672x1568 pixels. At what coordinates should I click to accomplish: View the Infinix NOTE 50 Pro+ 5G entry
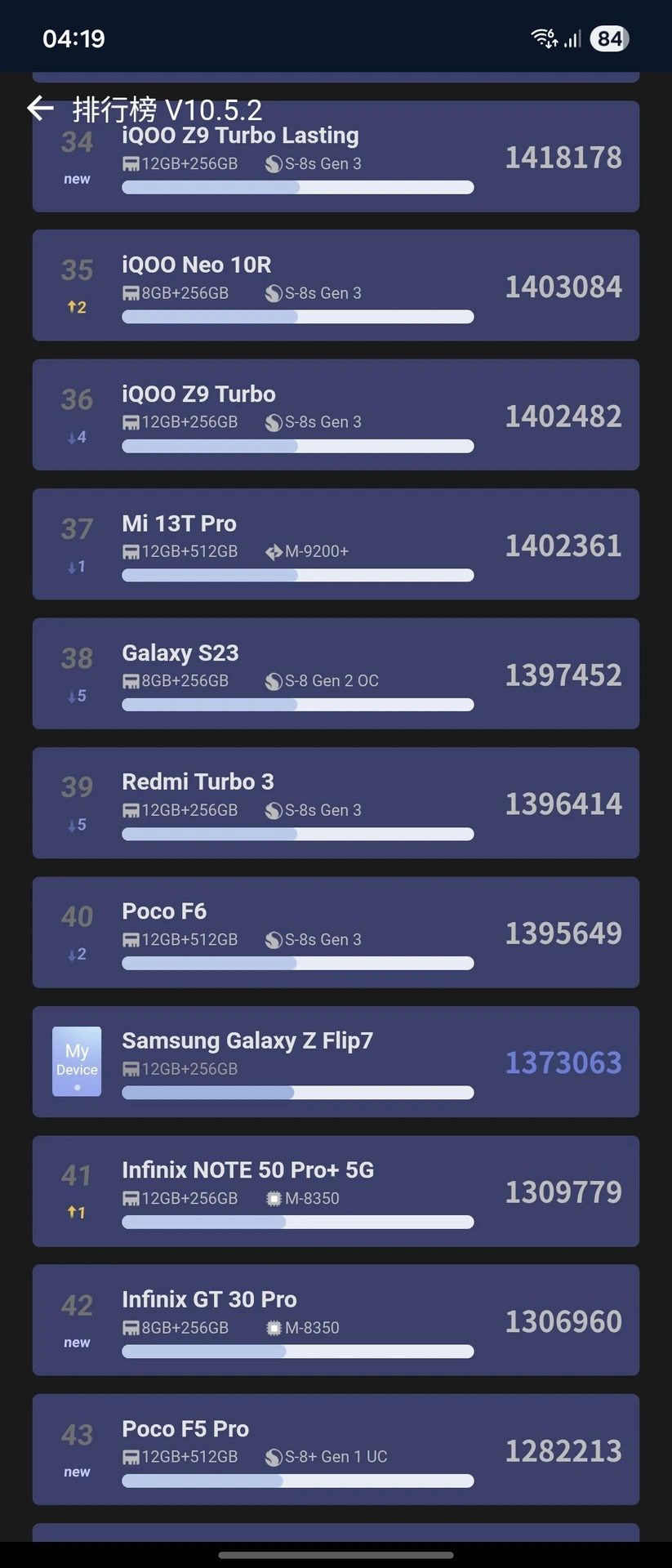[335, 1191]
